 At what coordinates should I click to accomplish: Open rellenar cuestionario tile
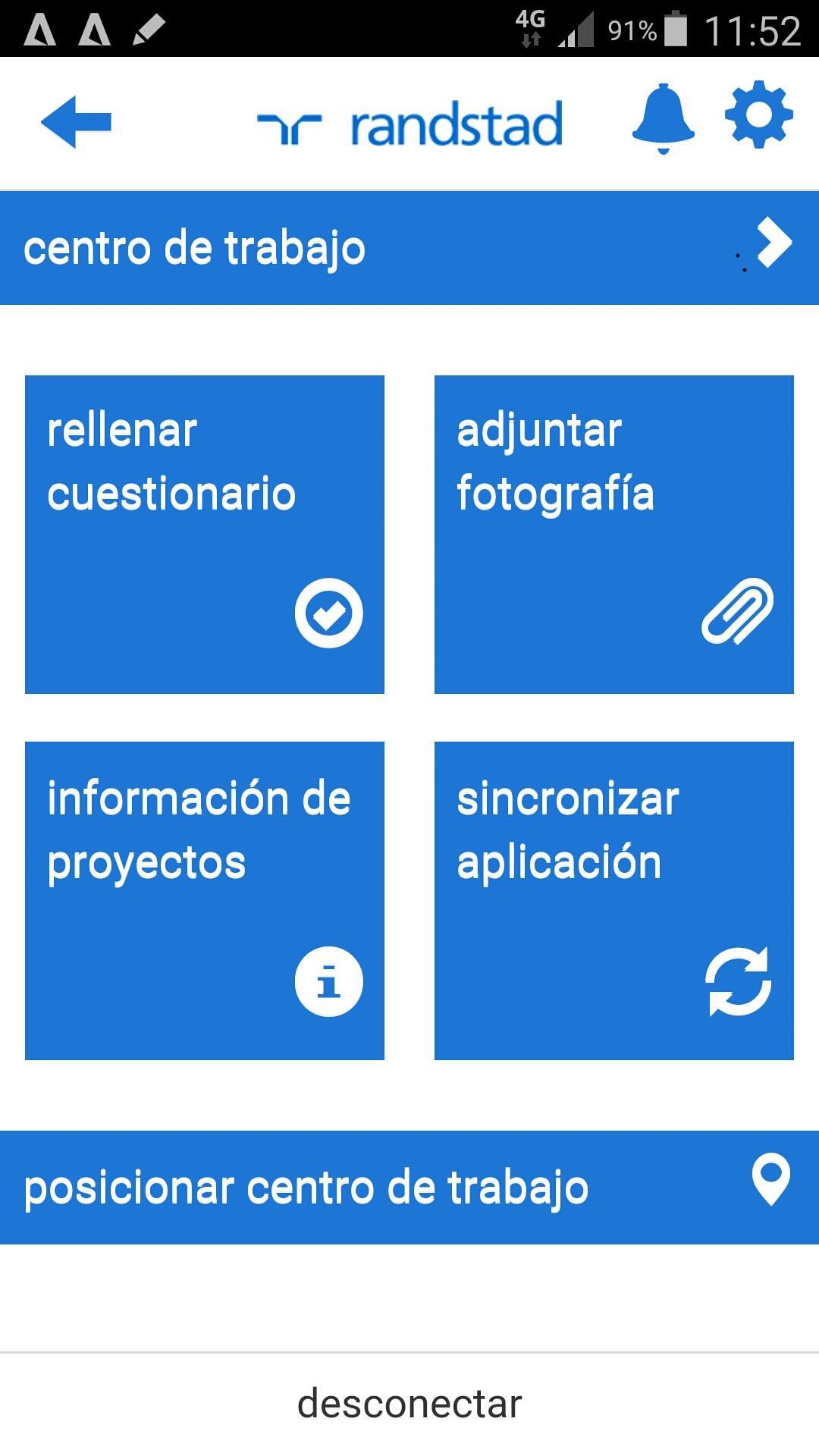(x=205, y=534)
